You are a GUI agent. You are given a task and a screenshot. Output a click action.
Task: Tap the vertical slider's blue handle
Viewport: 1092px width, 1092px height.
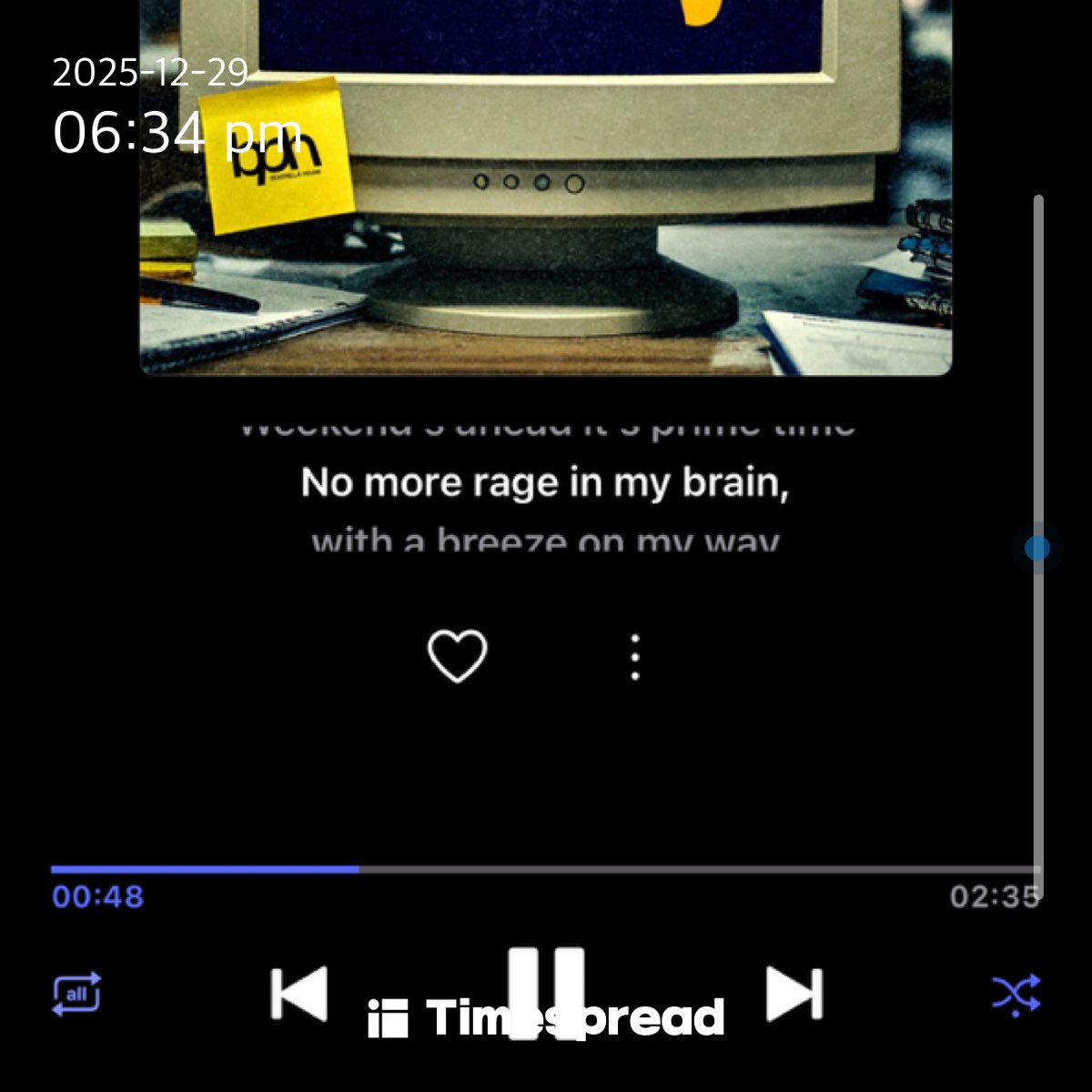click(1036, 548)
